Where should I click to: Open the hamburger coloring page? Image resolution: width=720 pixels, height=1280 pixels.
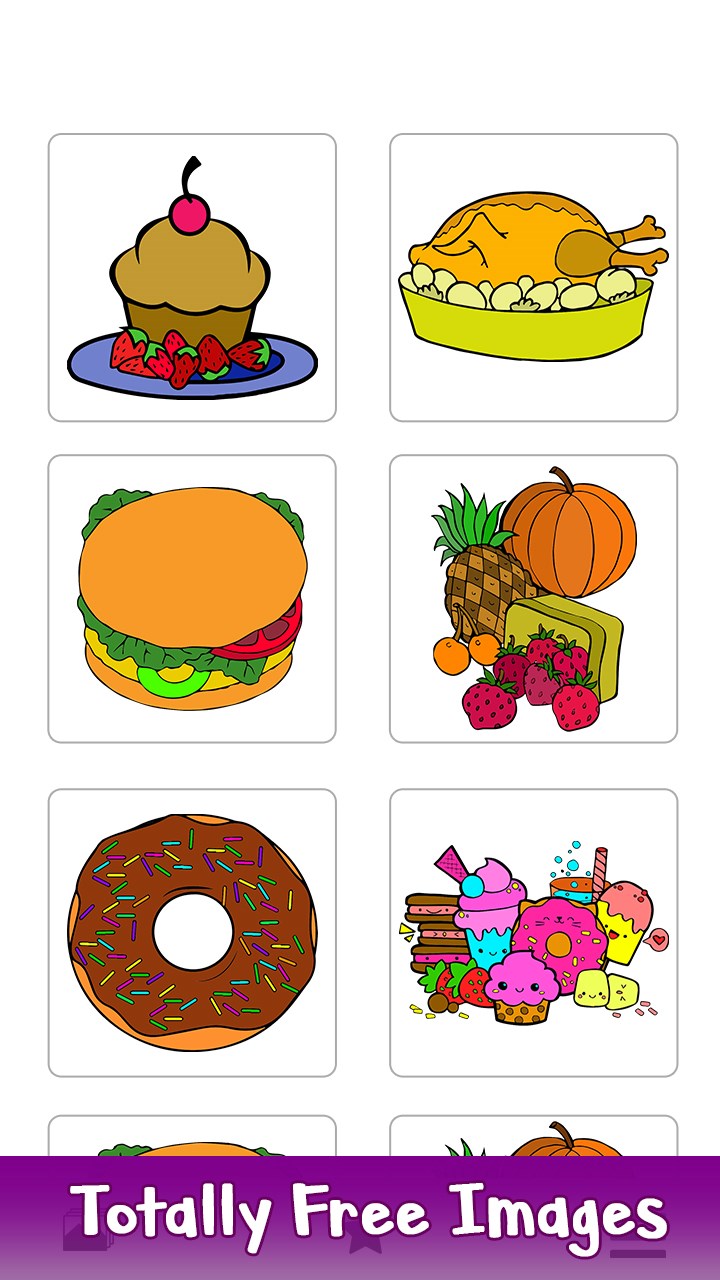pyautogui.click(x=192, y=599)
